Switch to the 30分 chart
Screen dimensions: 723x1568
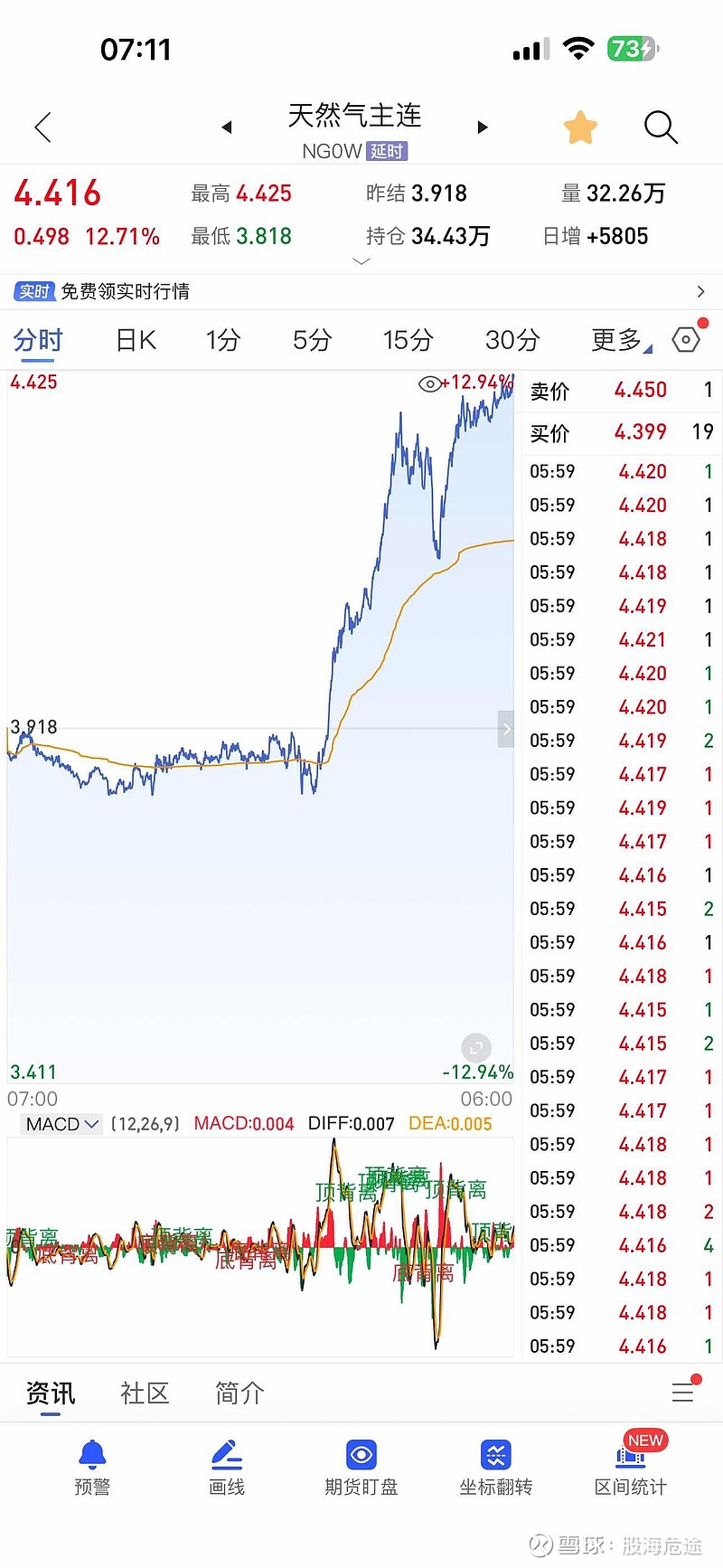[x=512, y=340]
